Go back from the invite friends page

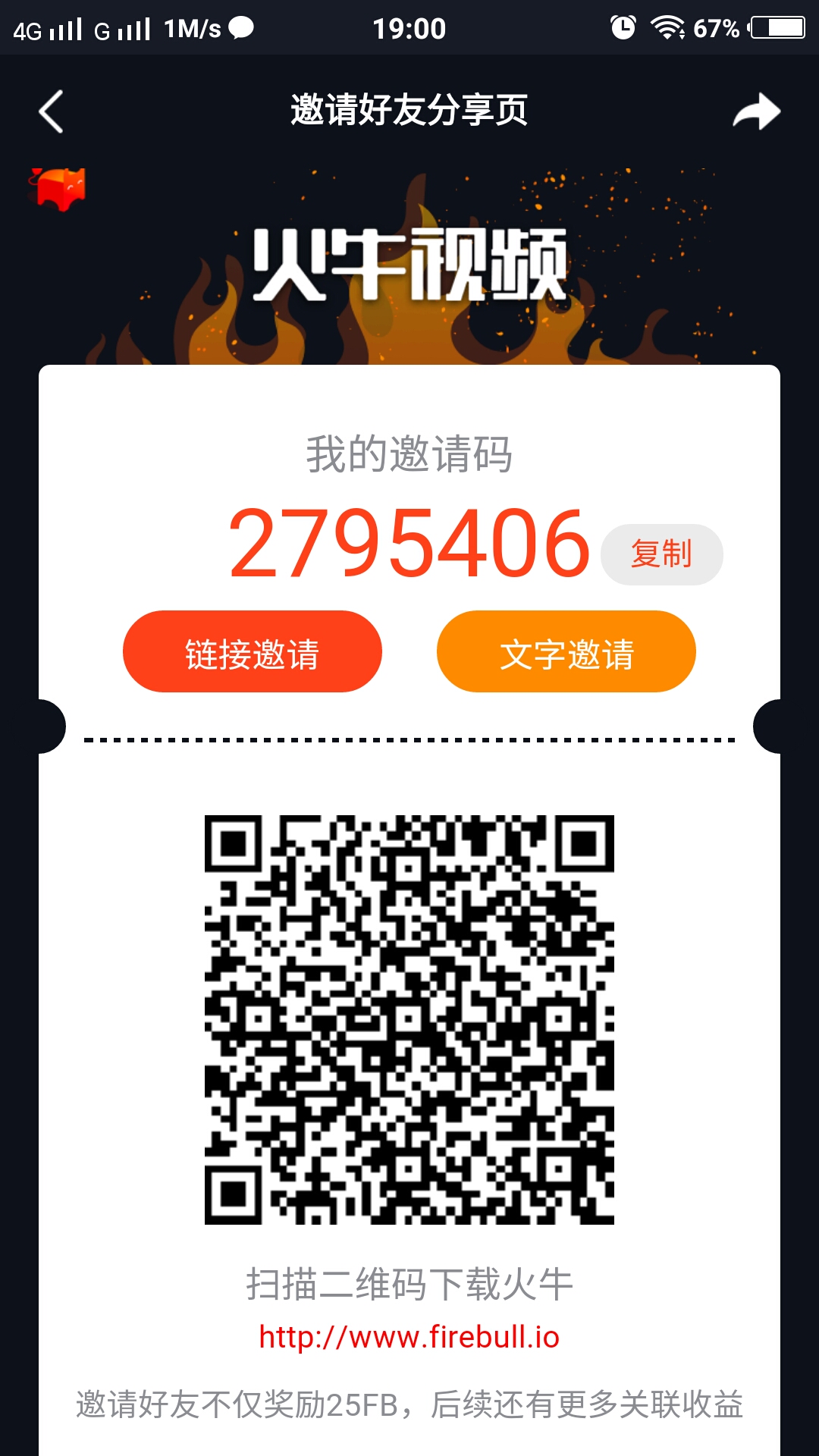coord(52,111)
